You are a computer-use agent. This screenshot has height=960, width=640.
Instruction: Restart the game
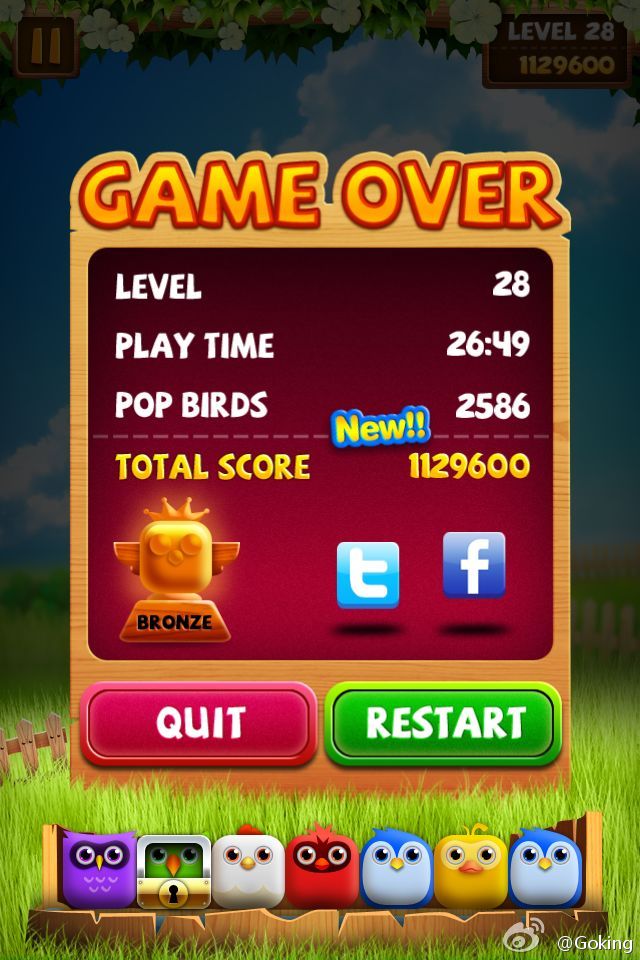pyautogui.click(x=443, y=723)
